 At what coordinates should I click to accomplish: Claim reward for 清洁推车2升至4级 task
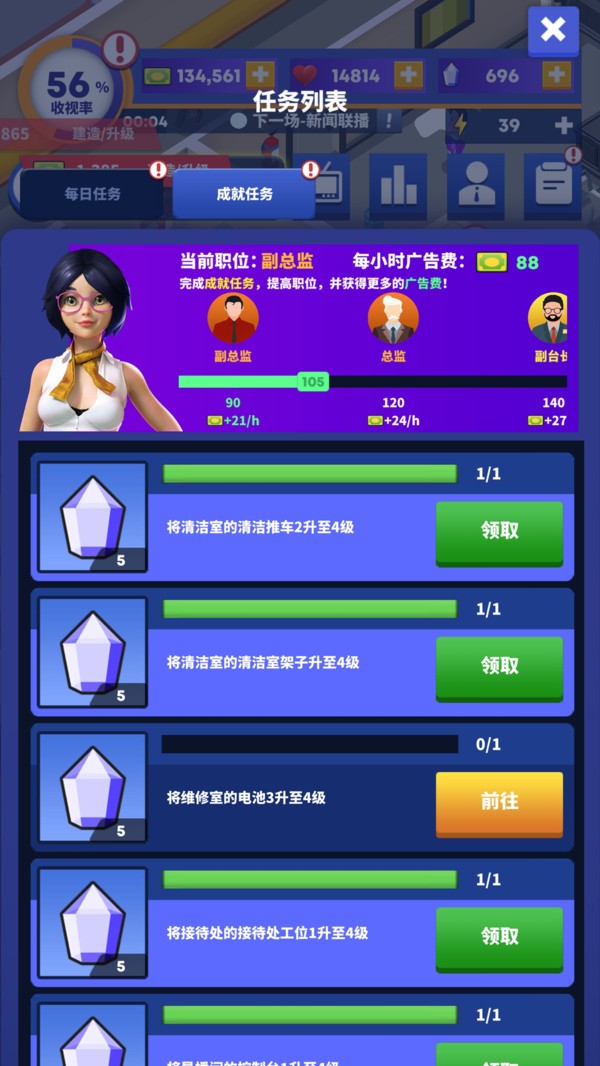pyautogui.click(x=499, y=531)
